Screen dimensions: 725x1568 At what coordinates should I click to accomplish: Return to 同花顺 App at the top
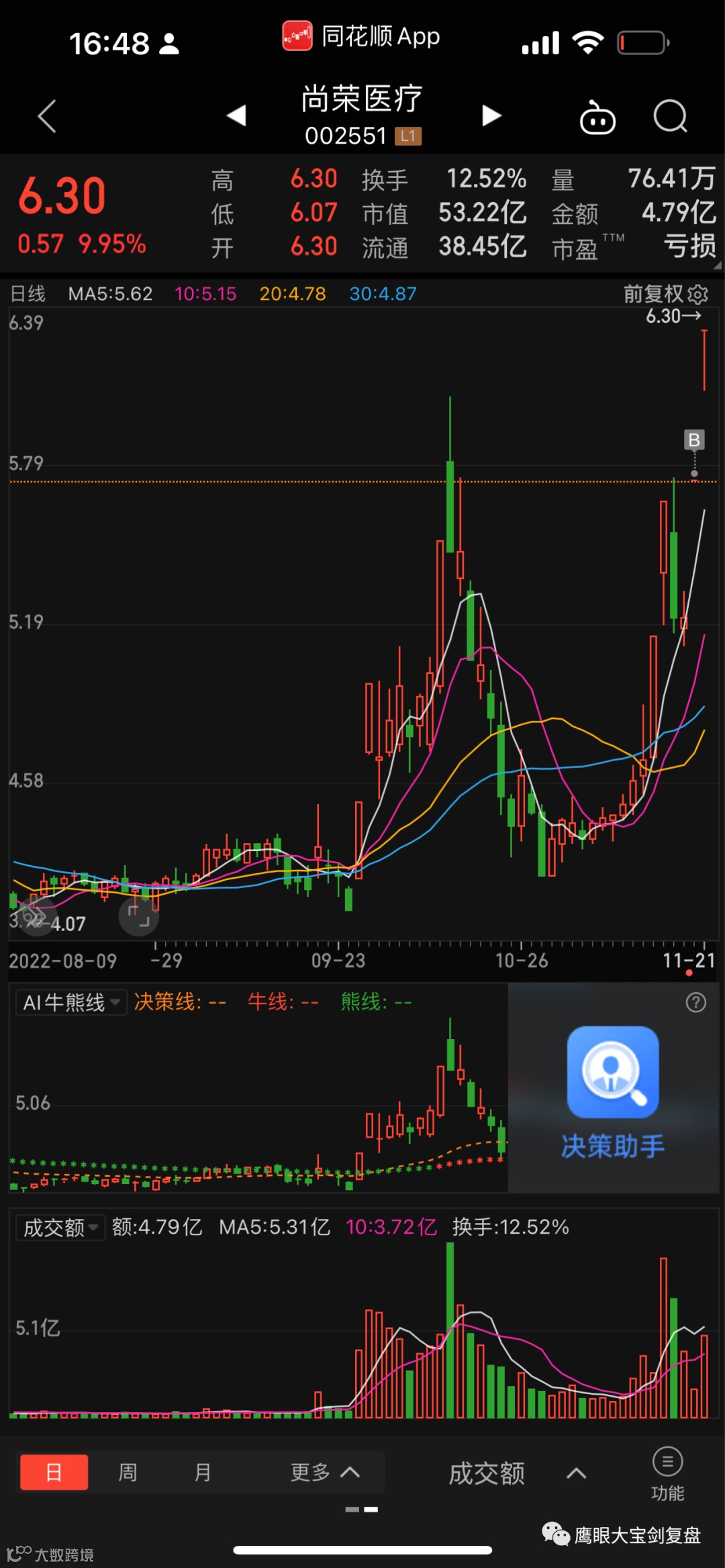[x=362, y=36]
